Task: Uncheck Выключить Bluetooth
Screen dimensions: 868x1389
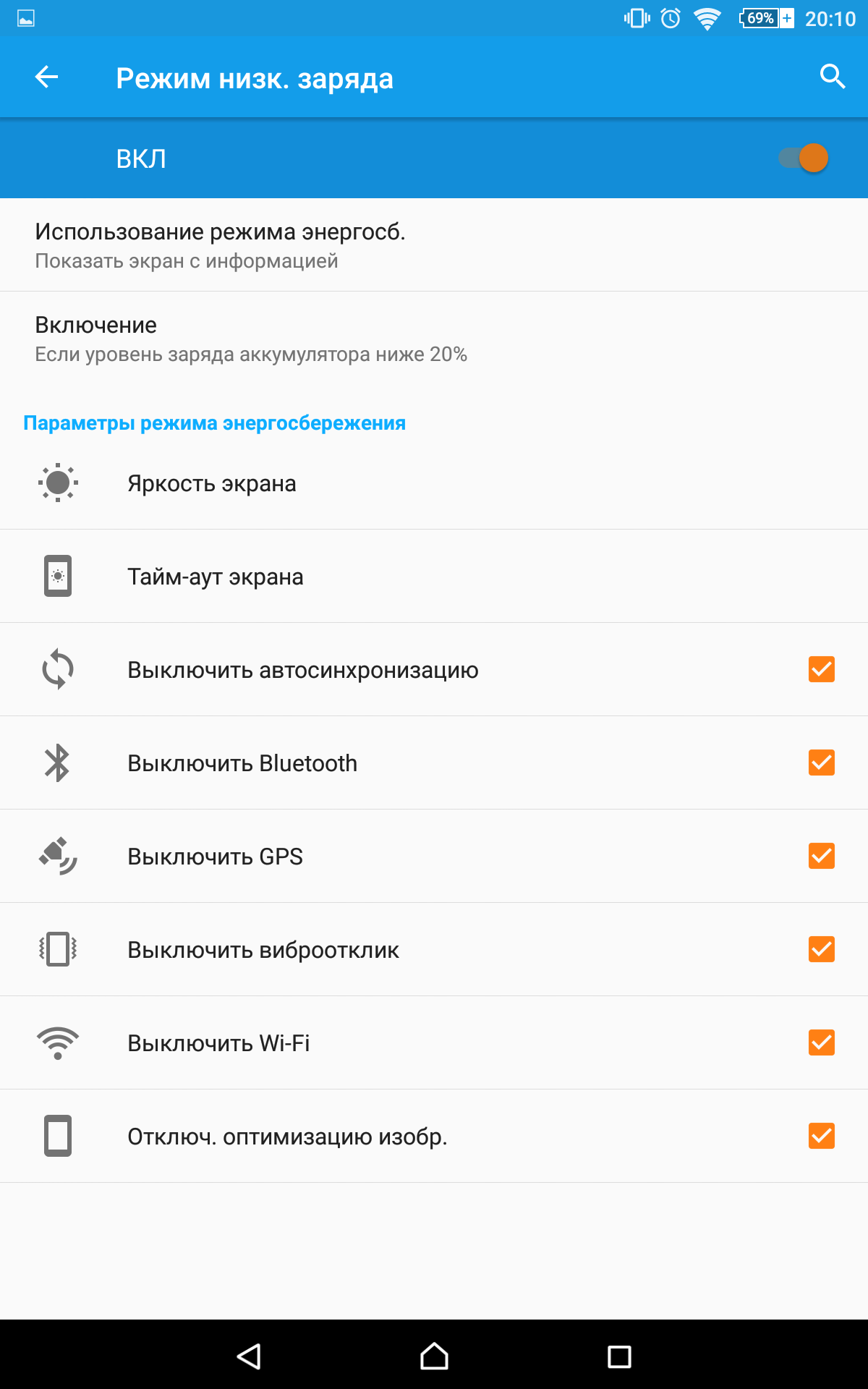Action: (x=821, y=763)
